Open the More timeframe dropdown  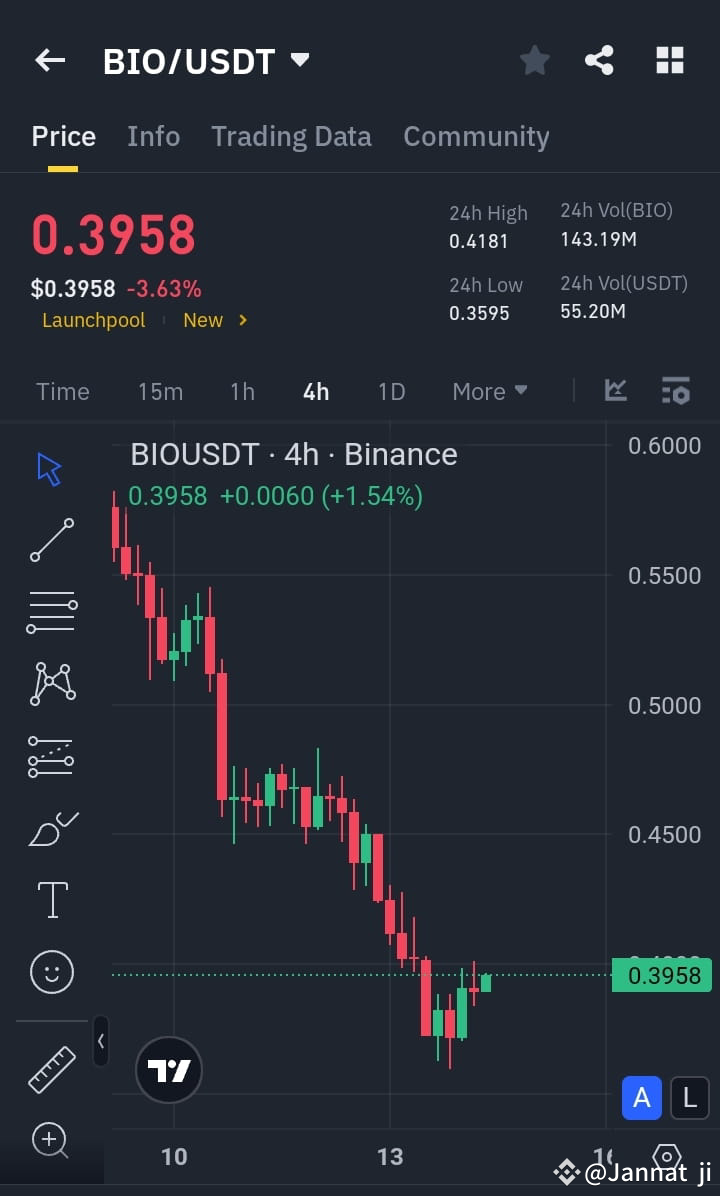coord(489,391)
